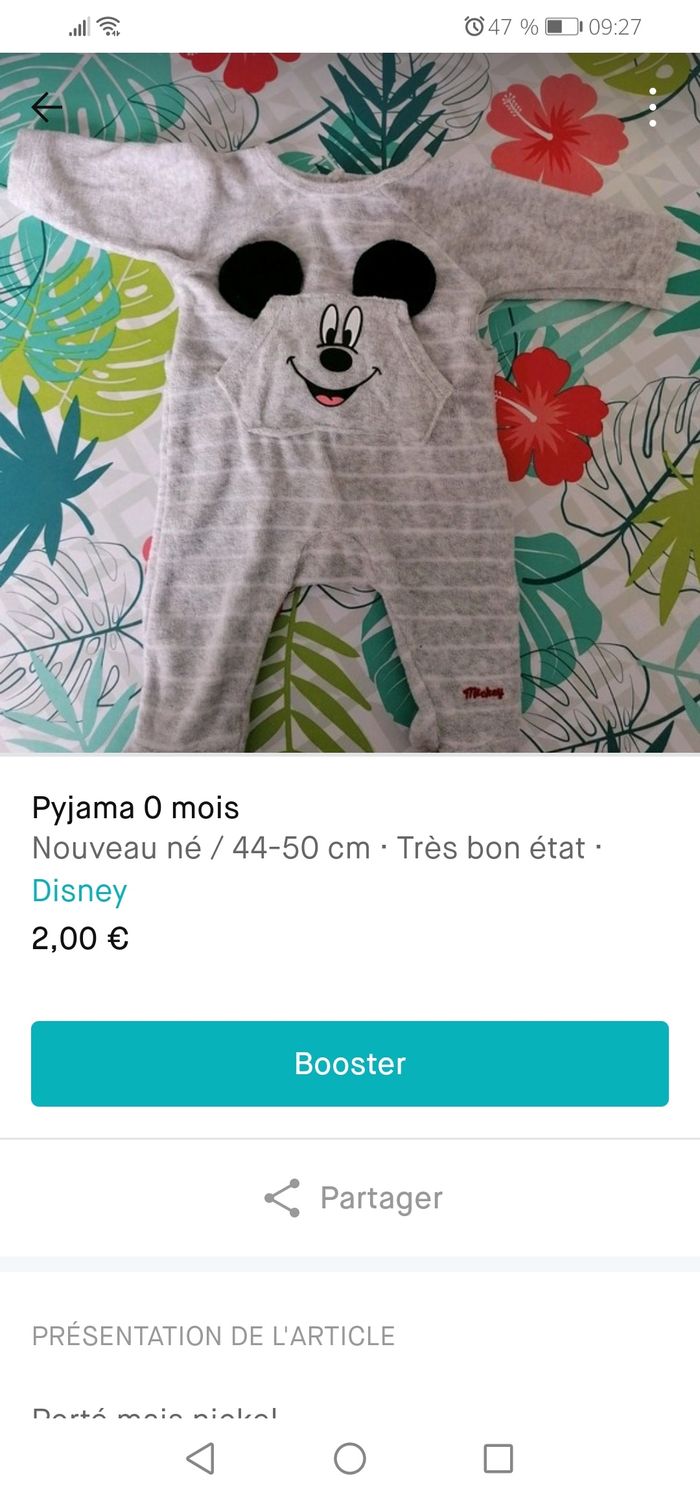Share this listing via Partager

(x=352, y=1197)
